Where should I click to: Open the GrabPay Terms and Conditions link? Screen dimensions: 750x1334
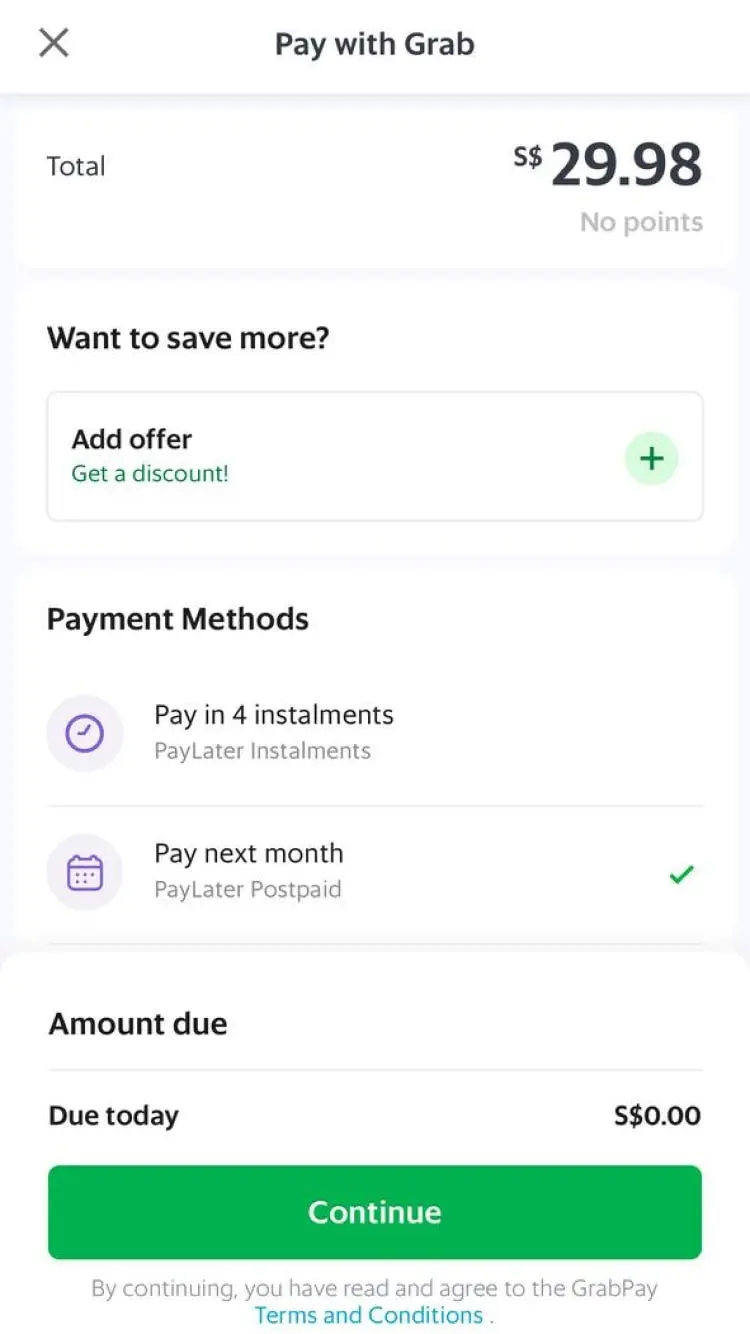(366, 1315)
